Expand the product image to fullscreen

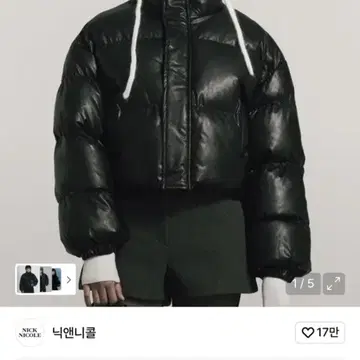point(334,284)
